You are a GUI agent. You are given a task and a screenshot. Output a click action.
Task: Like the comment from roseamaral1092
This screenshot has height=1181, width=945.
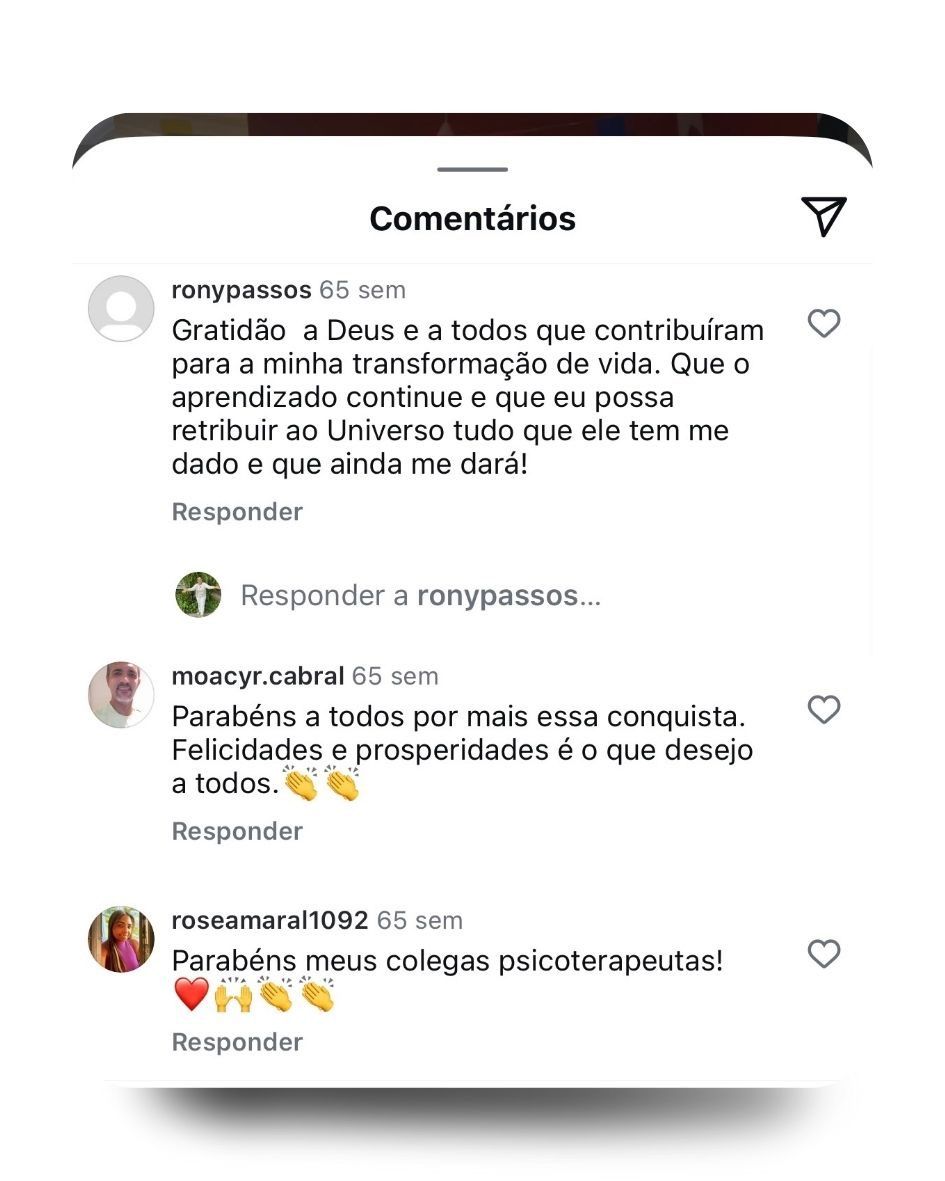[823, 955]
